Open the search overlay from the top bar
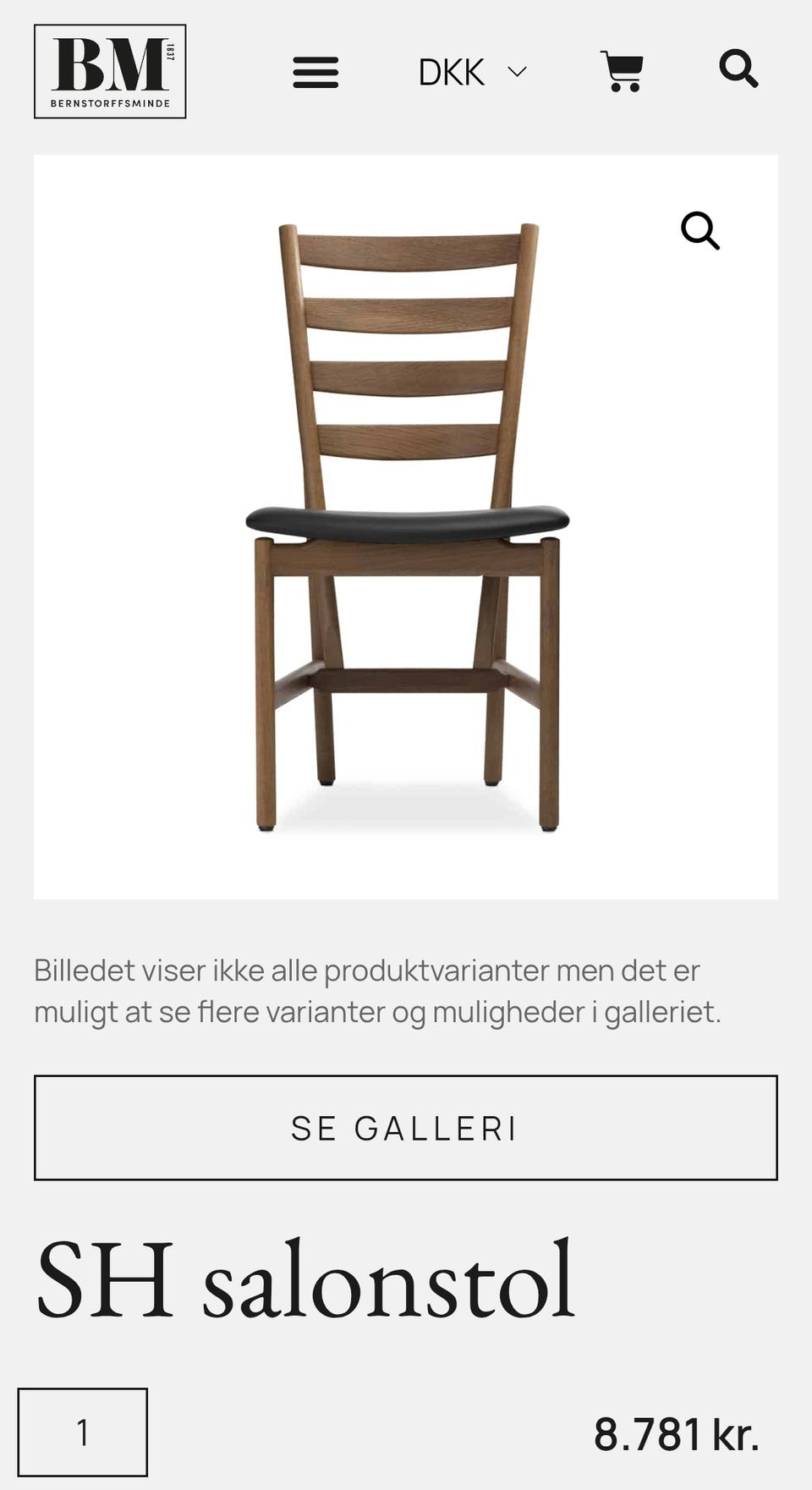 pyautogui.click(x=740, y=71)
